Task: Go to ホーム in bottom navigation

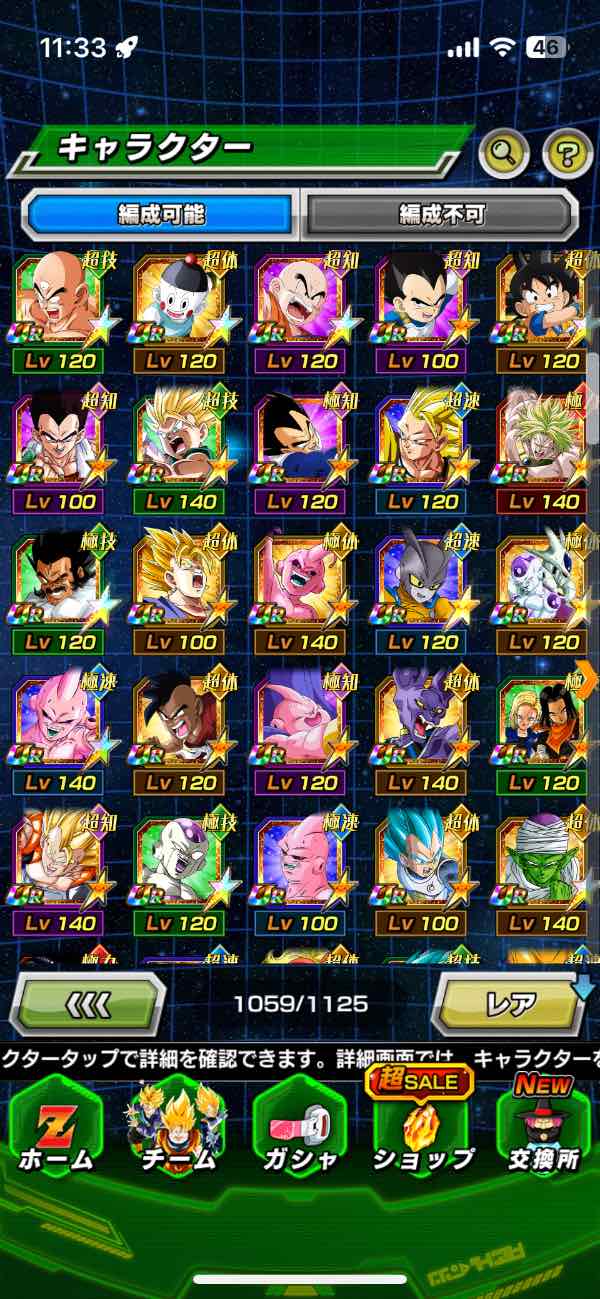Action: coord(56,1128)
